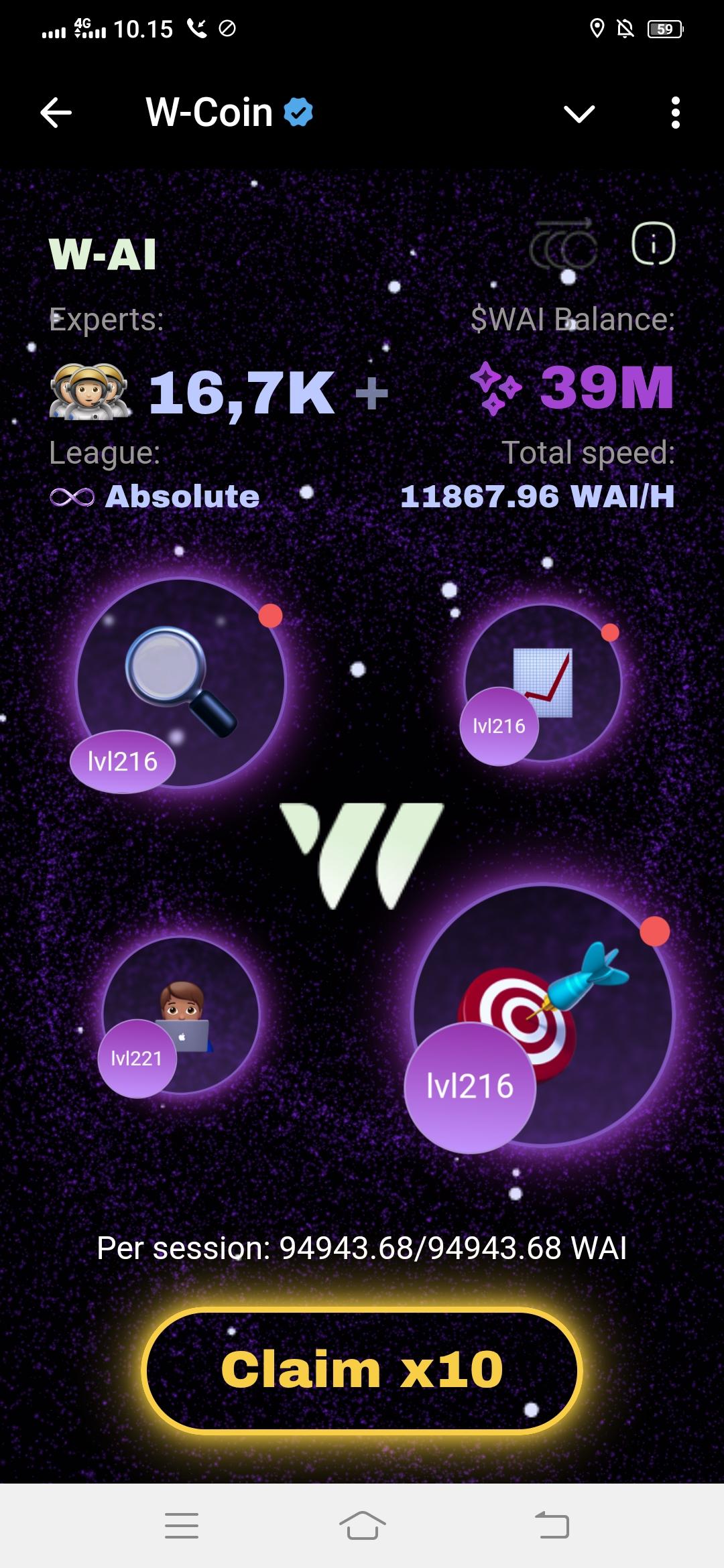Open the system recent apps menu
This screenshot has width=724, height=1568.
[182, 1526]
